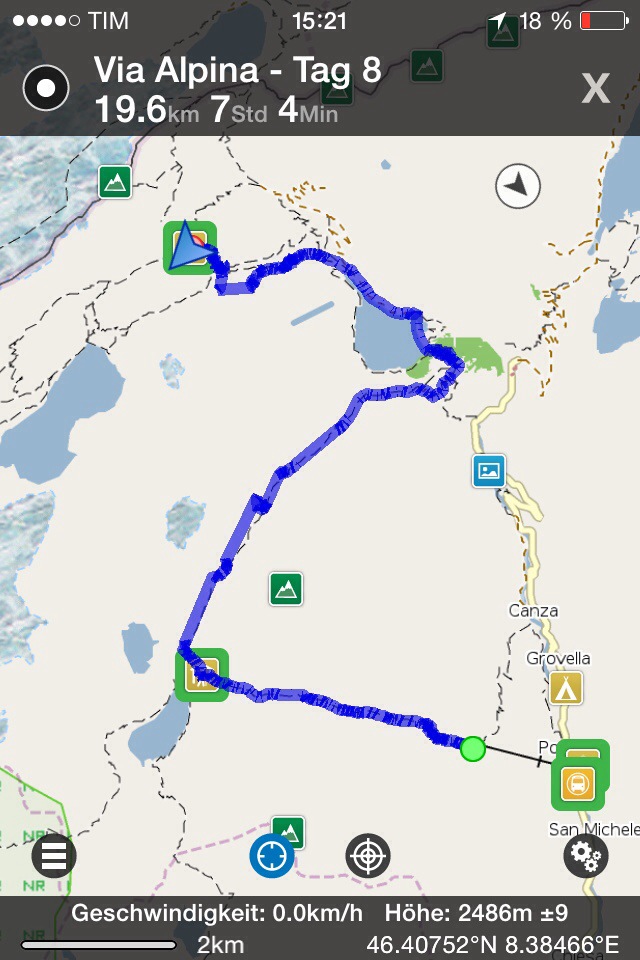Tap the compass north arrow
This screenshot has height=960, width=640.
tap(518, 186)
